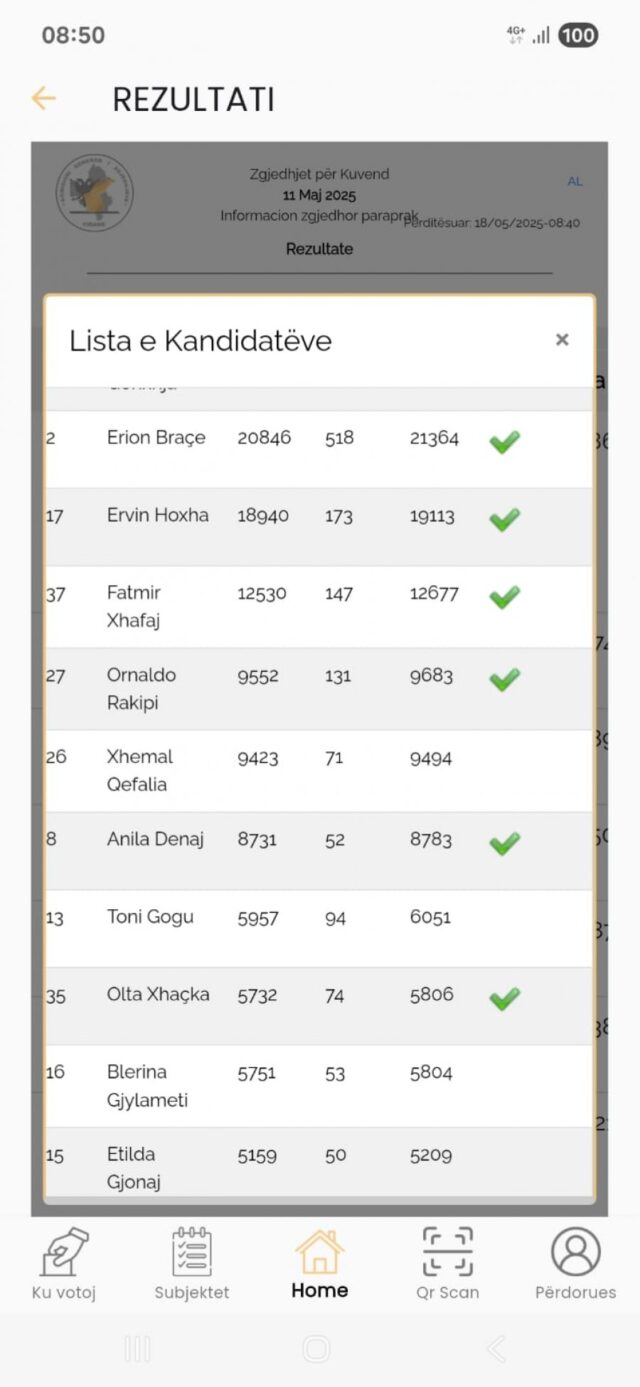Image resolution: width=640 pixels, height=1387 pixels.
Task: Open the Qr Scan tab
Action: click(447, 1264)
